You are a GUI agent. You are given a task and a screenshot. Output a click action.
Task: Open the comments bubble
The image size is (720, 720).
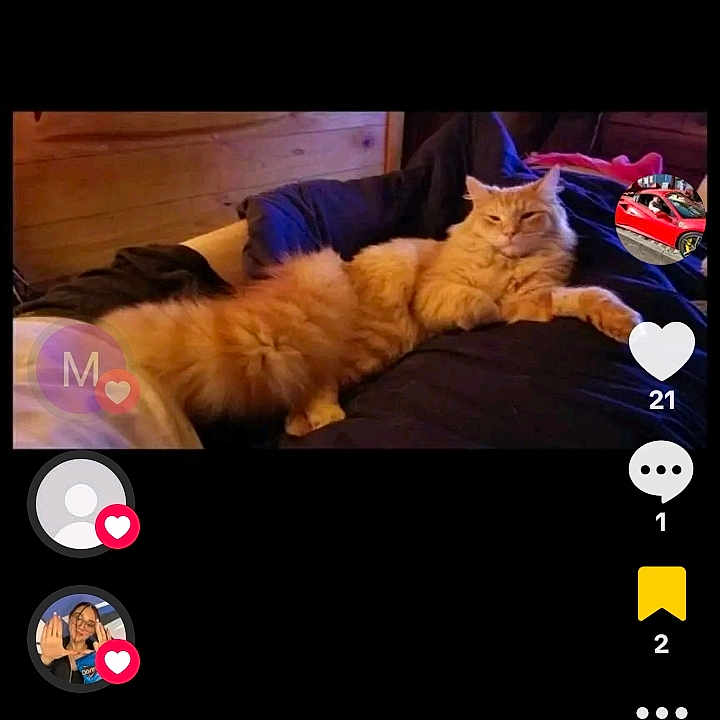[660, 470]
